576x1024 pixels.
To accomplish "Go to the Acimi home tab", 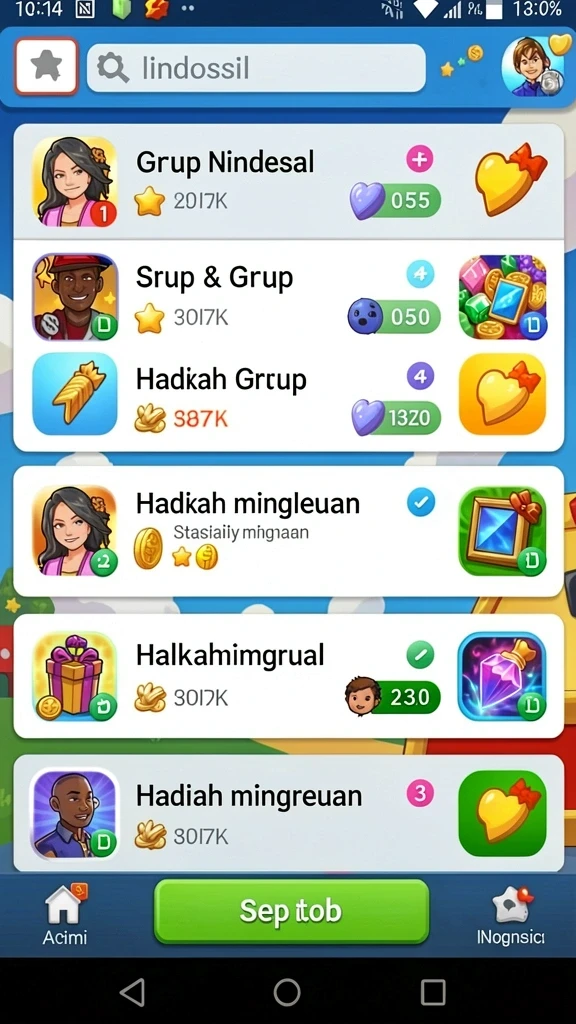I will pyautogui.click(x=65, y=916).
